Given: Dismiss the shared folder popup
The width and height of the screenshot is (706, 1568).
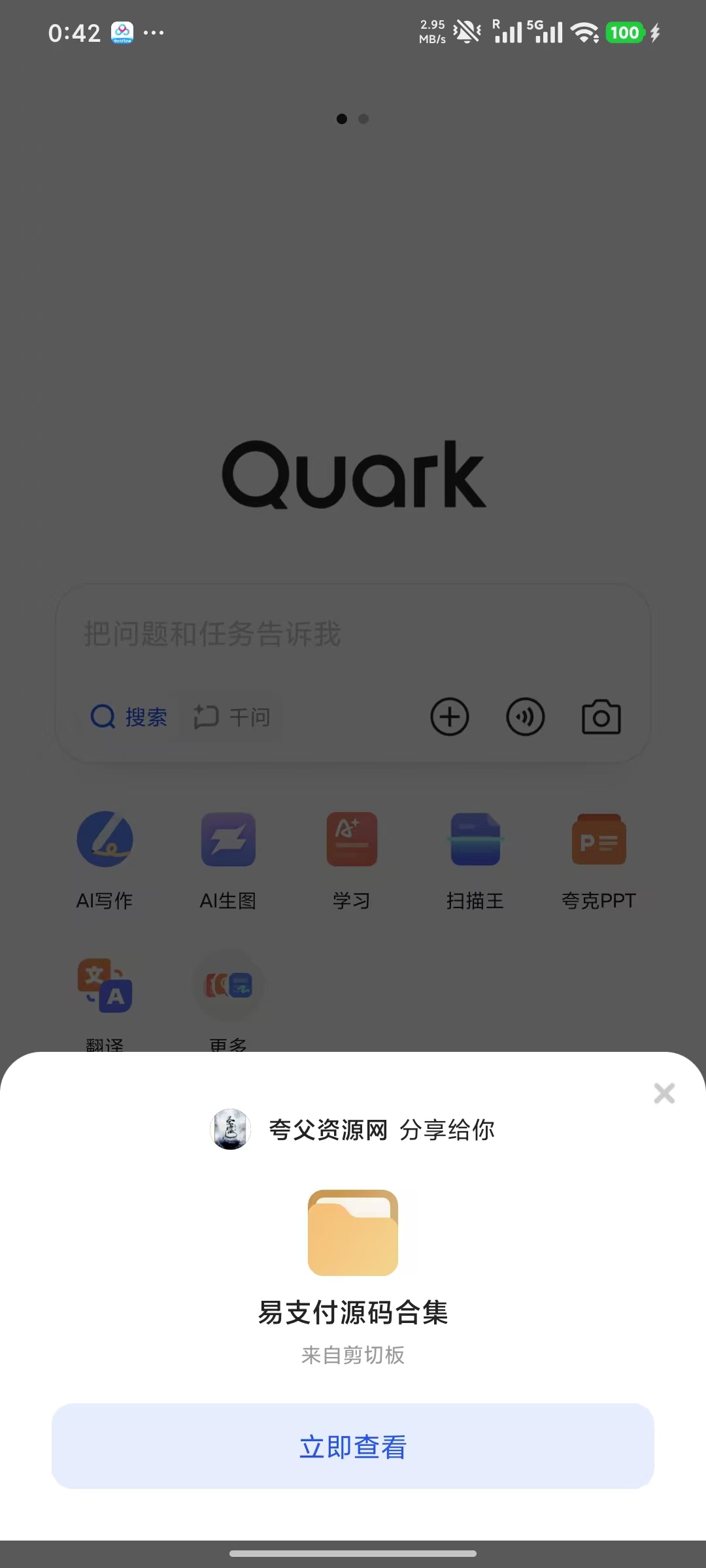Looking at the screenshot, I should coord(664,1093).
